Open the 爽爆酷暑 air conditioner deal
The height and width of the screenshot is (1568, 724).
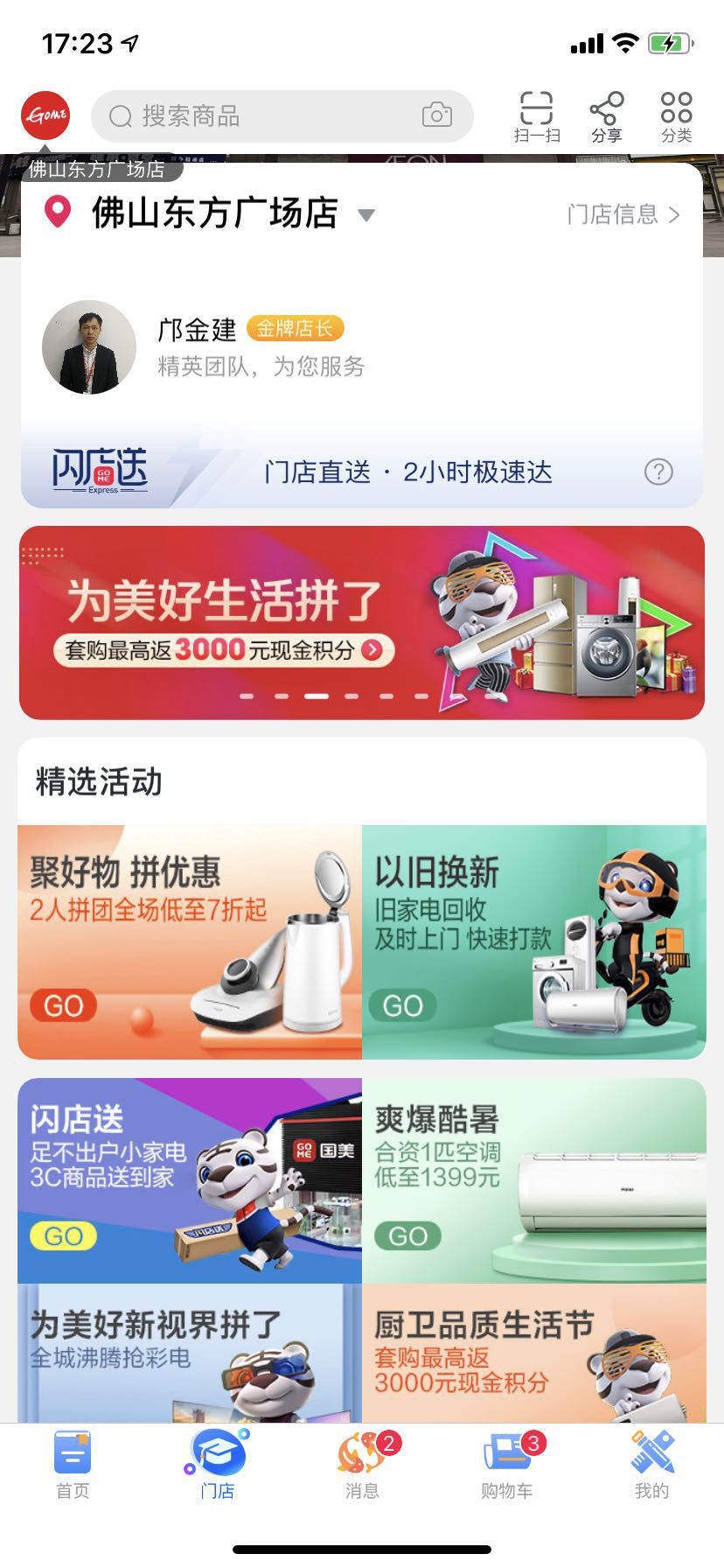(534, 1179)
